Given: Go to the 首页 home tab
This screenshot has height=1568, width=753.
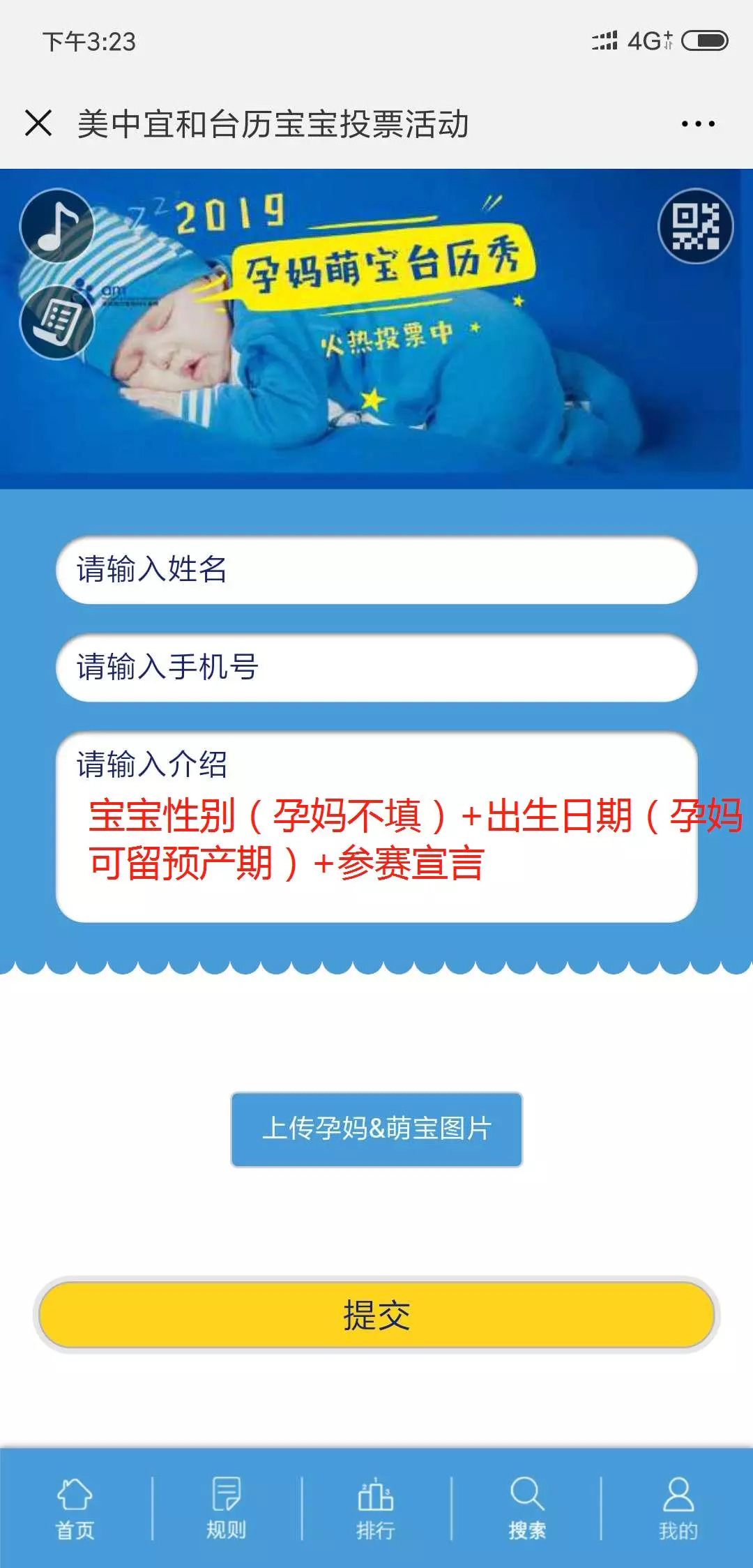Looking at the screenshot, I should [x=75, y=1508].
